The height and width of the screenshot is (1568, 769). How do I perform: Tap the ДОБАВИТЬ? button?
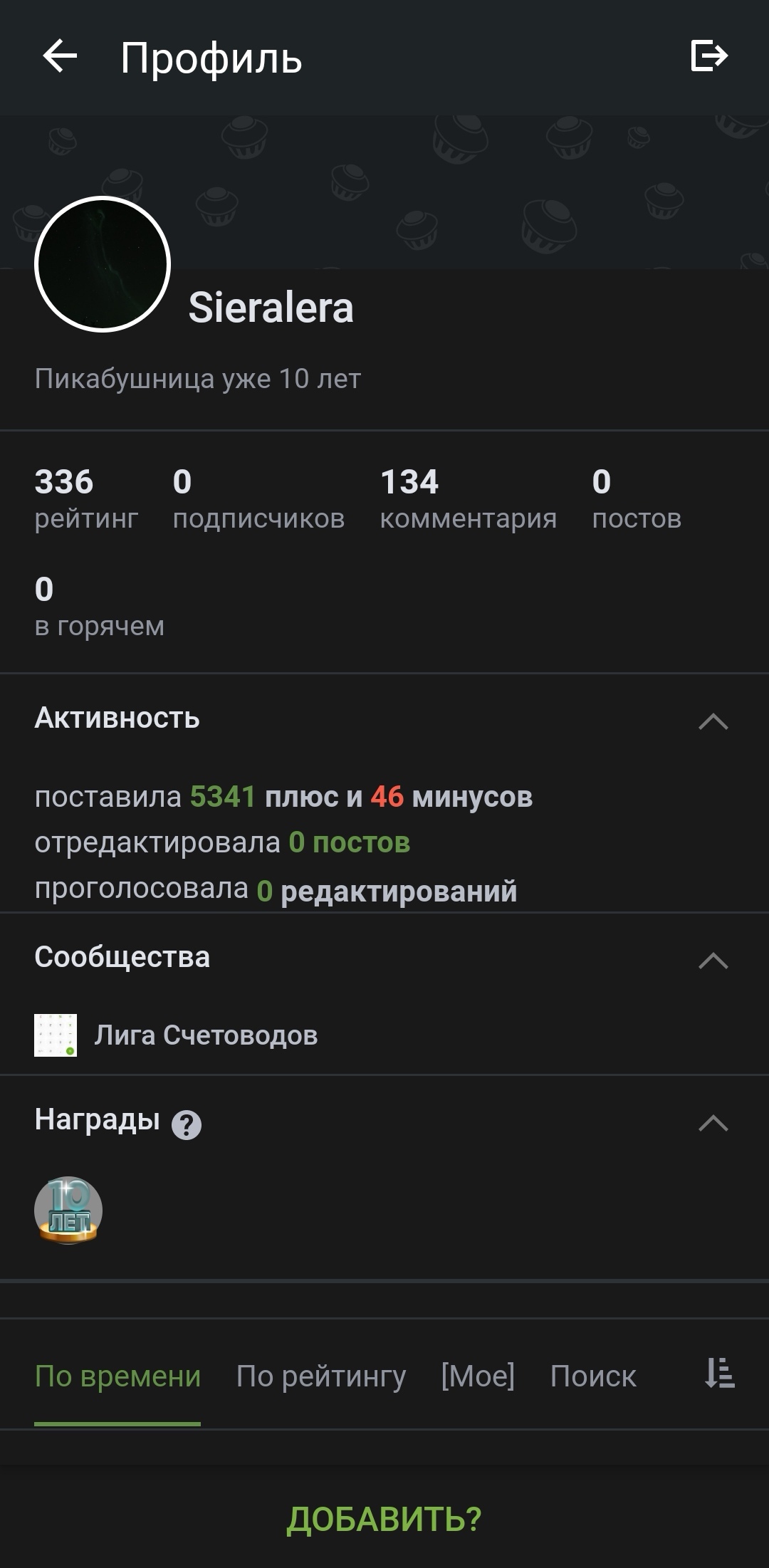[x=384, y=1518]
